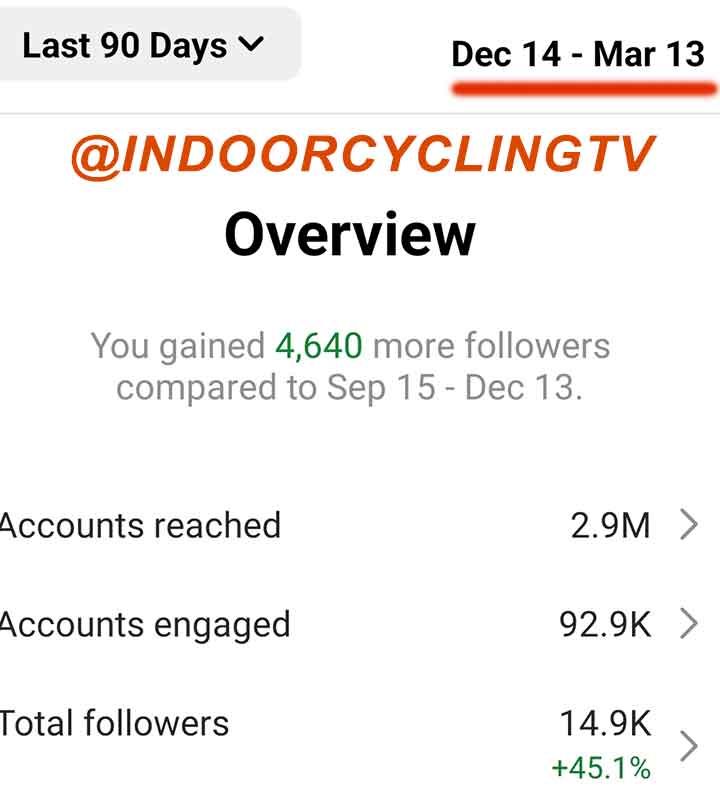Open the Last 90 Days dropdown

tap(143, 45)
